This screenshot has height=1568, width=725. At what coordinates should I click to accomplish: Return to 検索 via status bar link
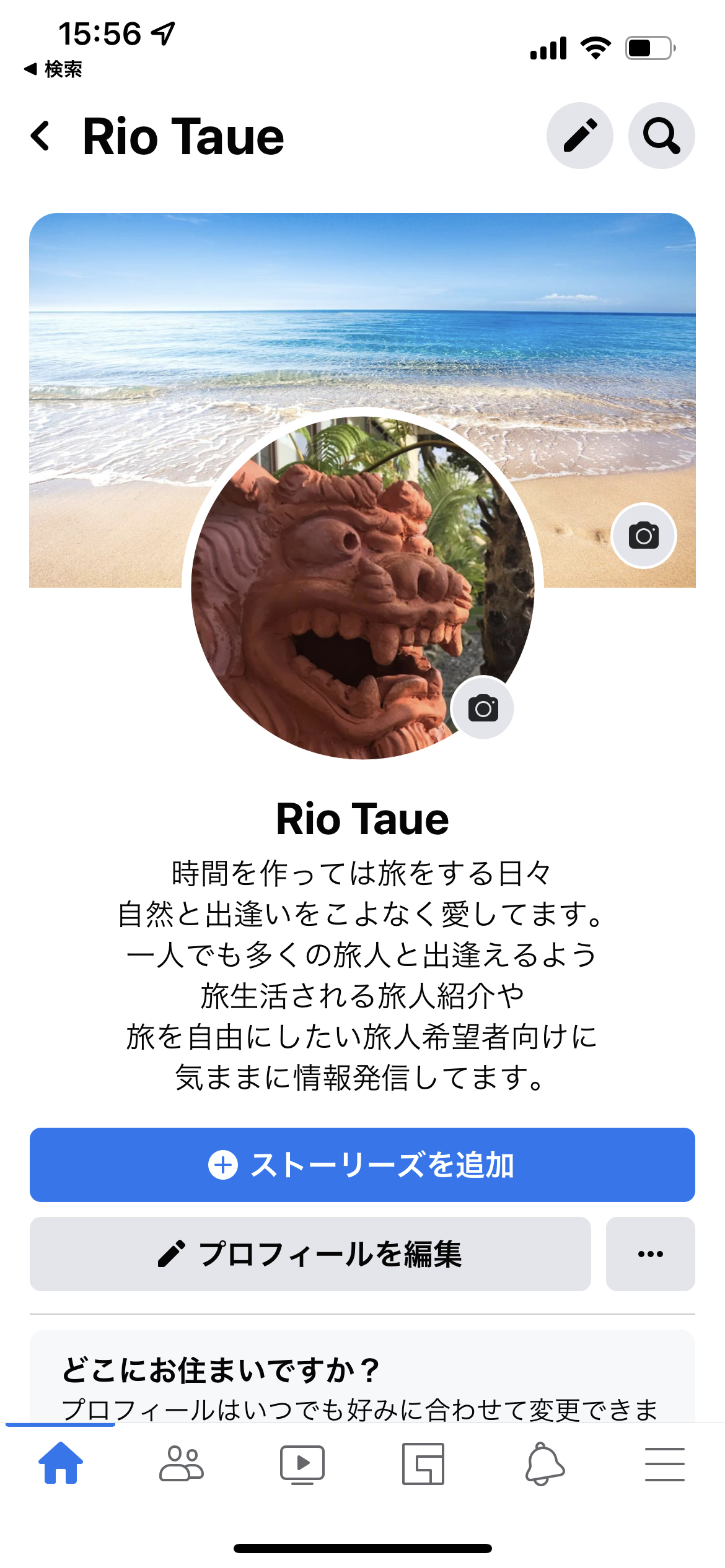click(x=53, y=69)
